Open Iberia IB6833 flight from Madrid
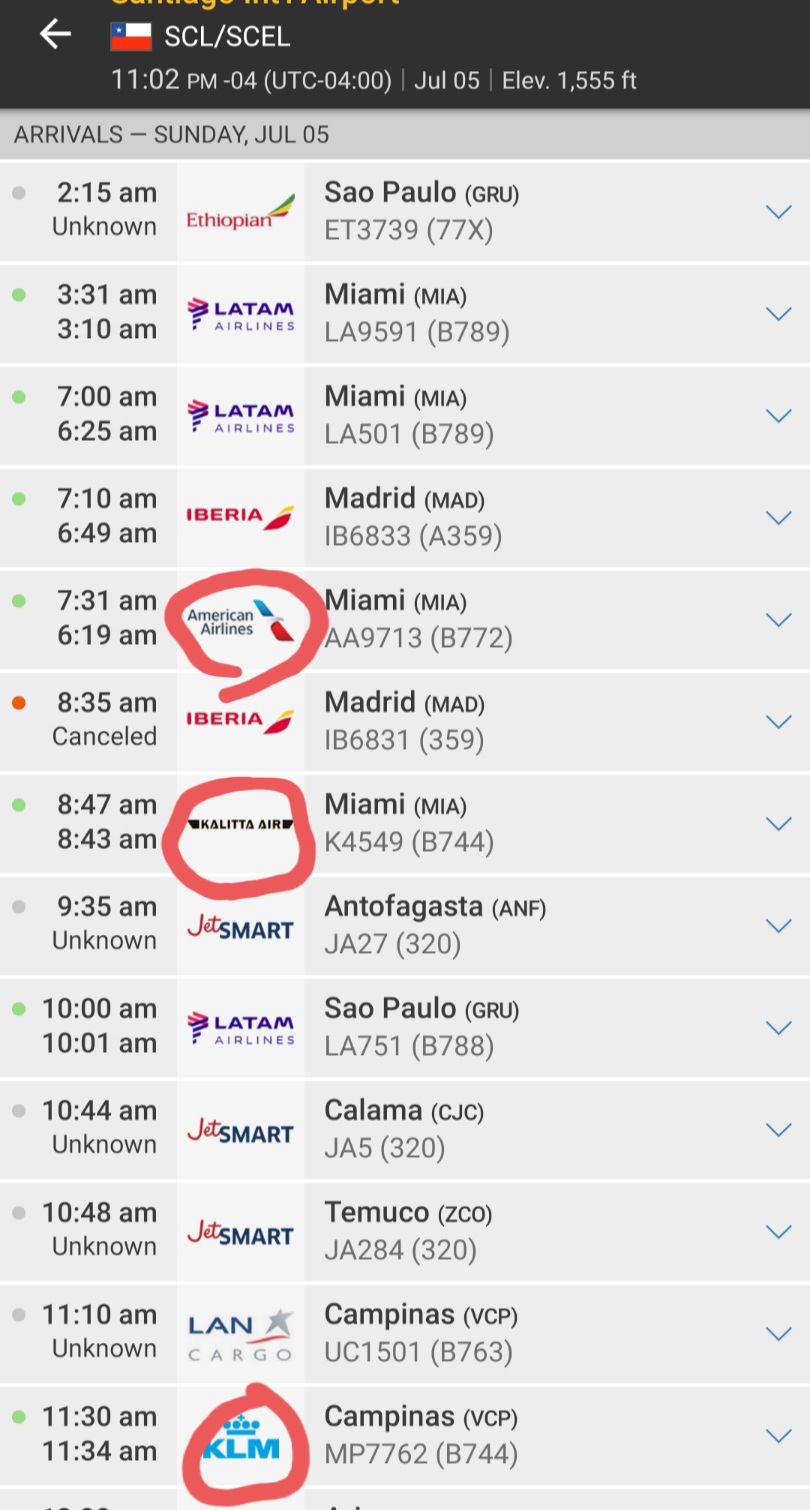This screenshot has width=810, height=1510. [x=405, y=517]
